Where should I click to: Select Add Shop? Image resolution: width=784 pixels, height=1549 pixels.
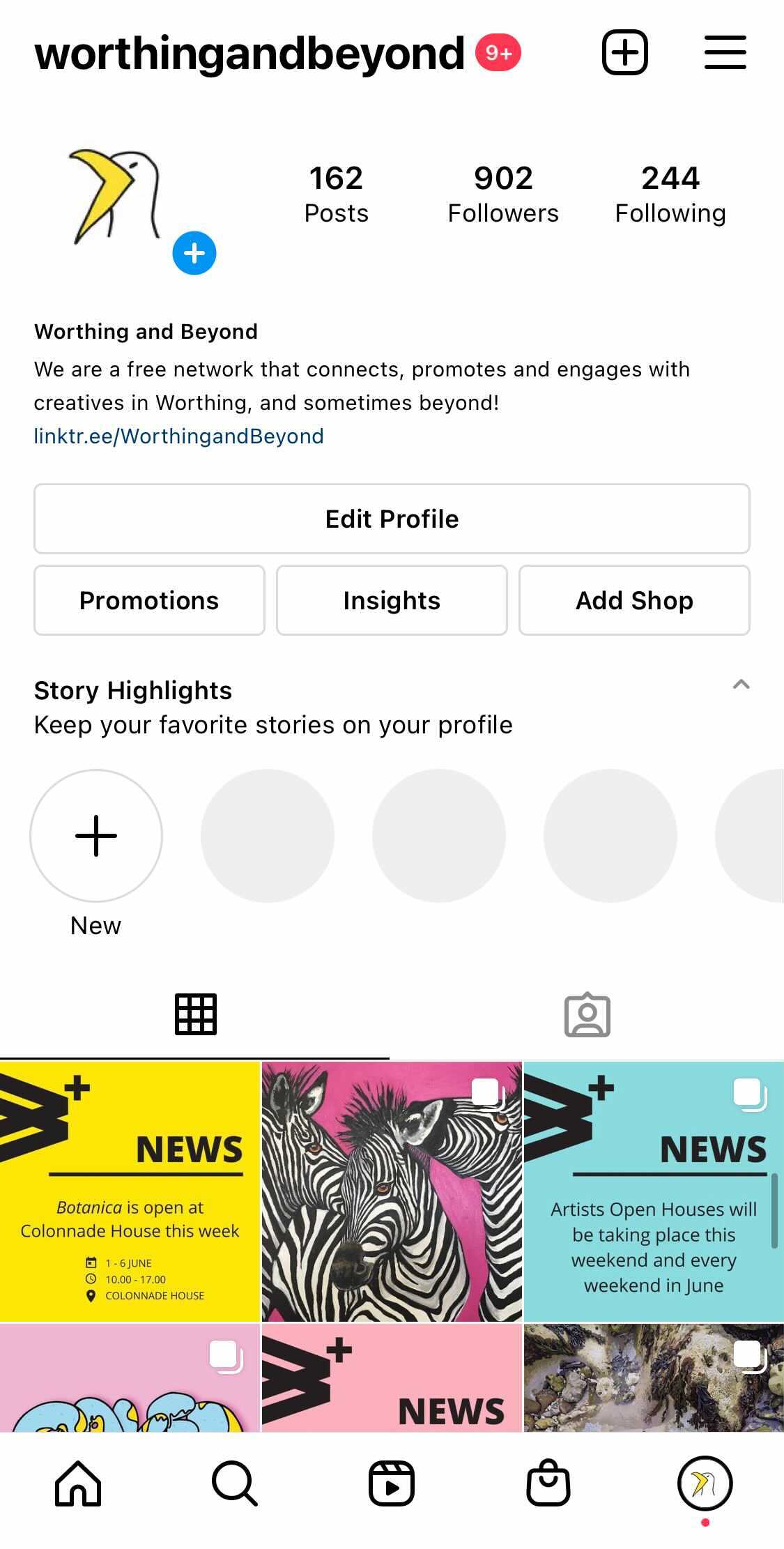(634, 600)
